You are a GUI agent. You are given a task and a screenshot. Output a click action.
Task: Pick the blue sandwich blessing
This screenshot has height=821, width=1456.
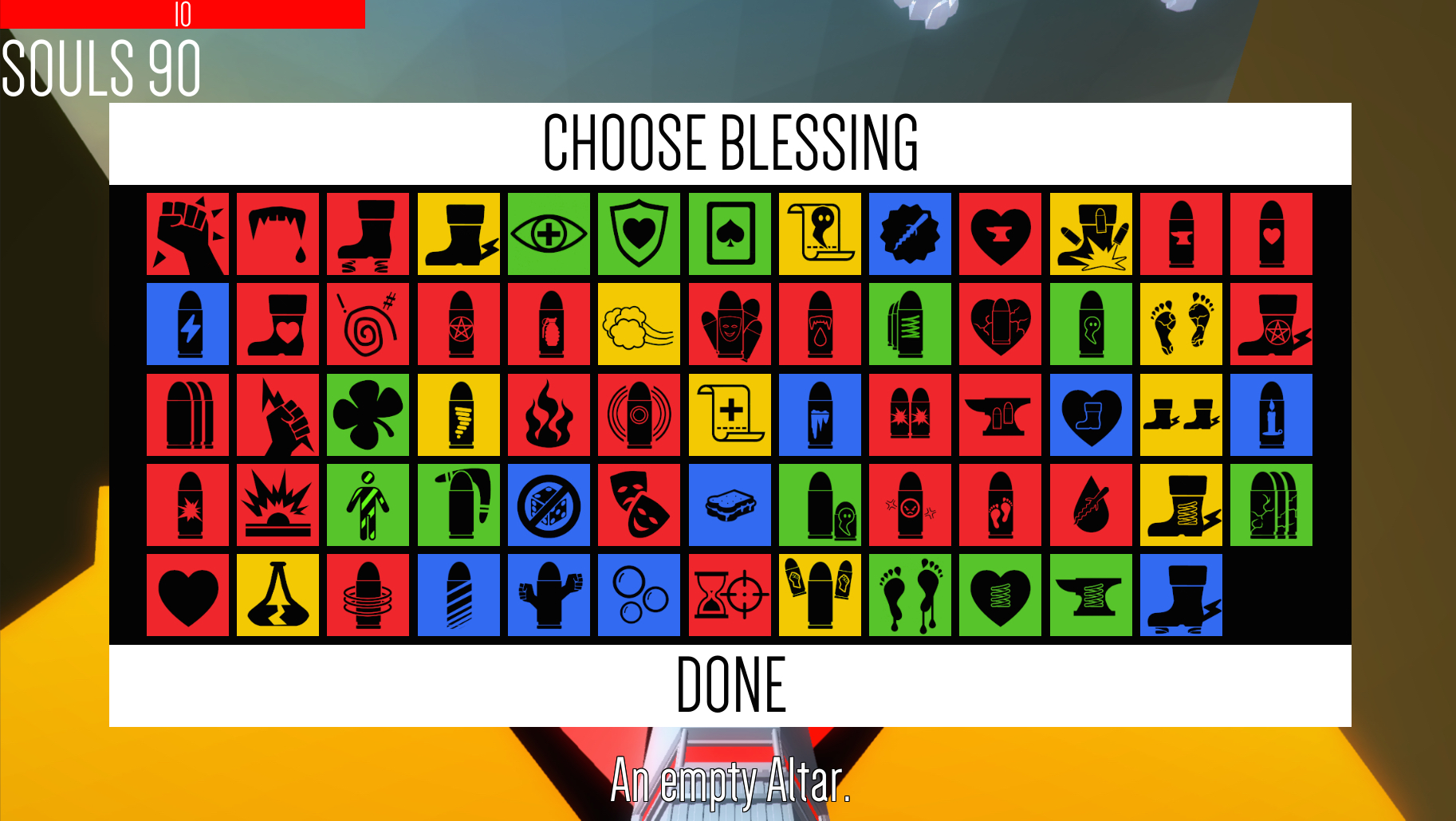[730, 505]
